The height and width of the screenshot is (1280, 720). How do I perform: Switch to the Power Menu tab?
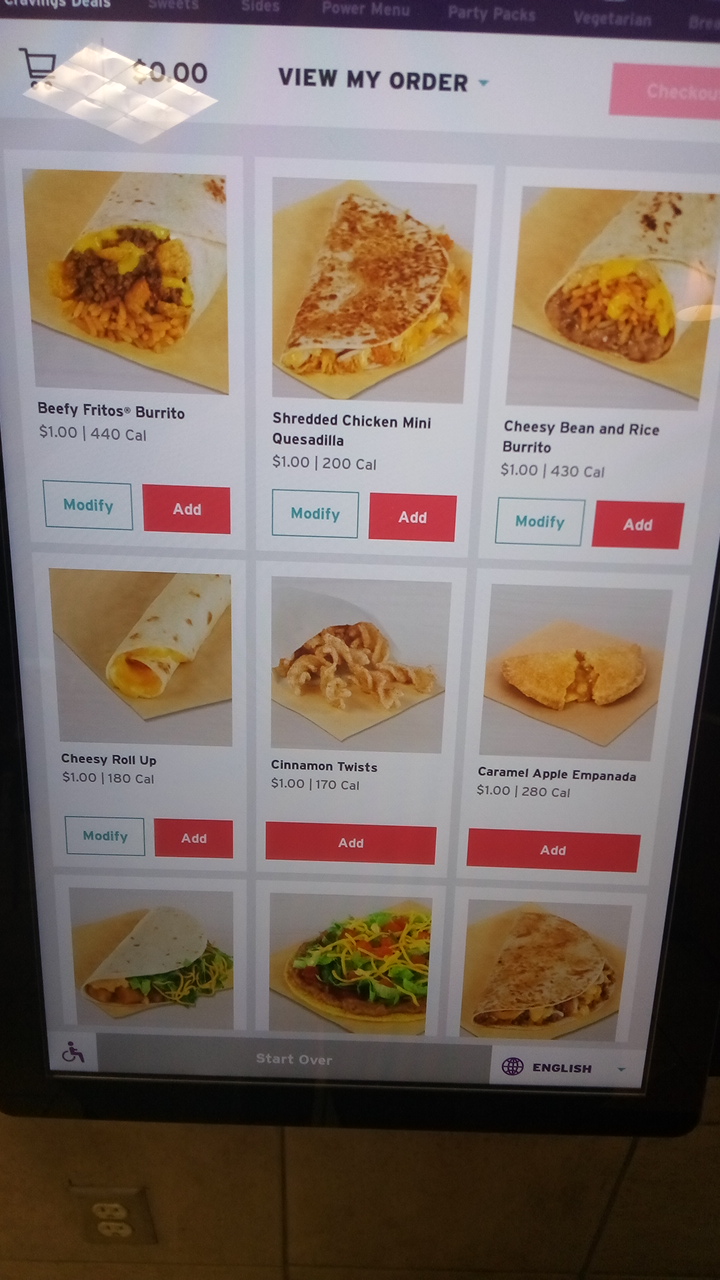[365, 9]
